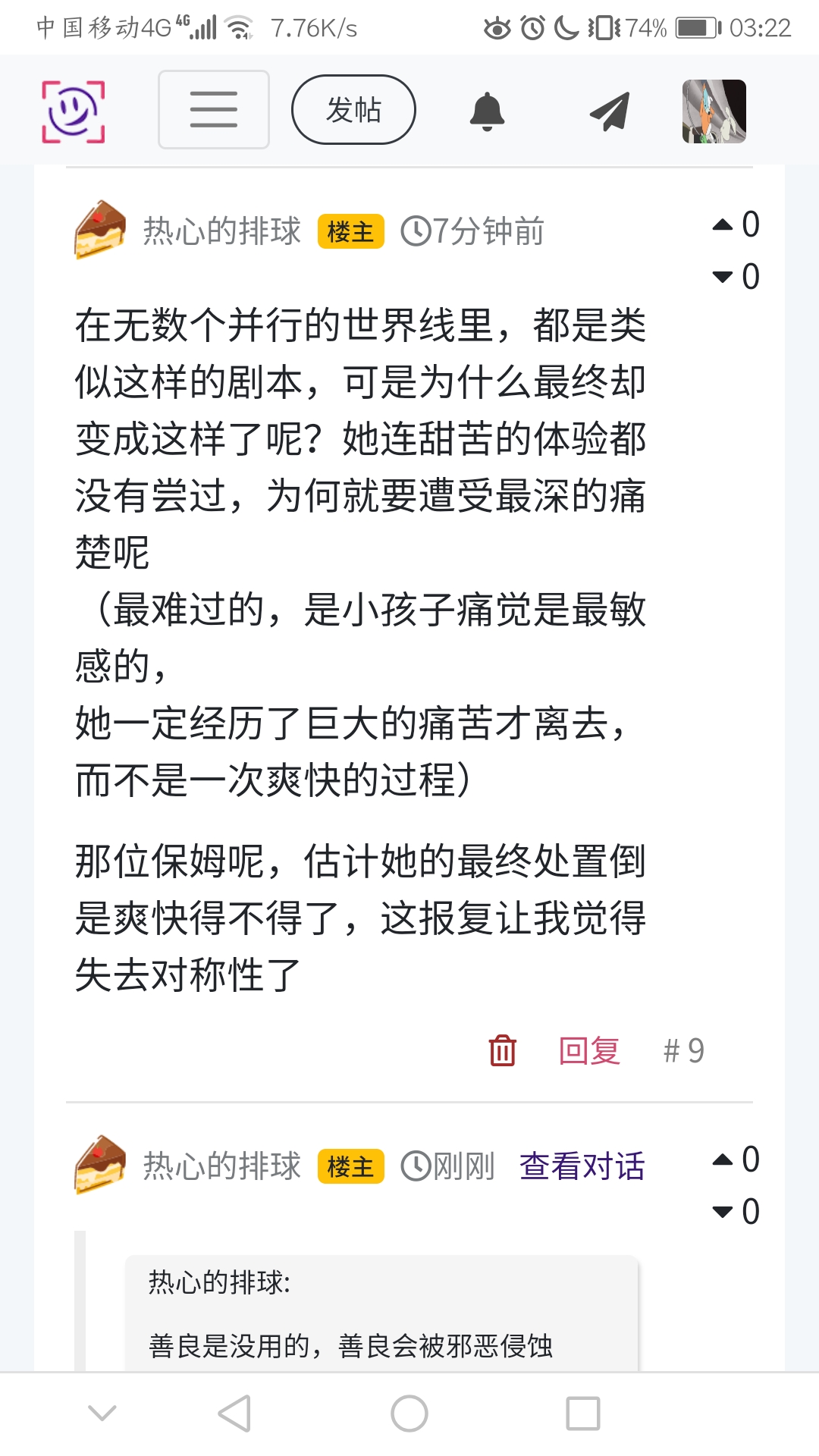Upvote the comment posted 7分钟前

click(x=723, y=224)
